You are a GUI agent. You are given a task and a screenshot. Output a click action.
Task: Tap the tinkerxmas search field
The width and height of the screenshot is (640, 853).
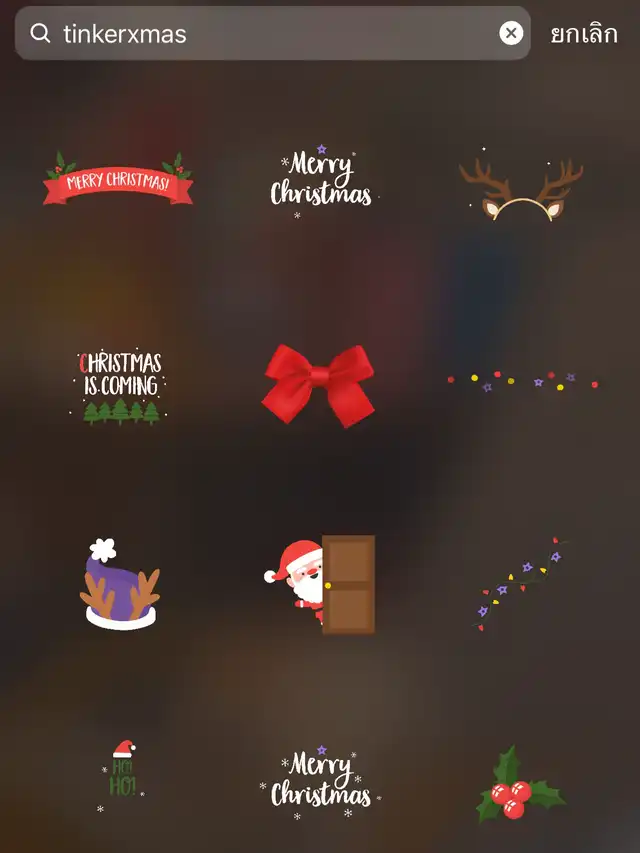tap(270, 33)
